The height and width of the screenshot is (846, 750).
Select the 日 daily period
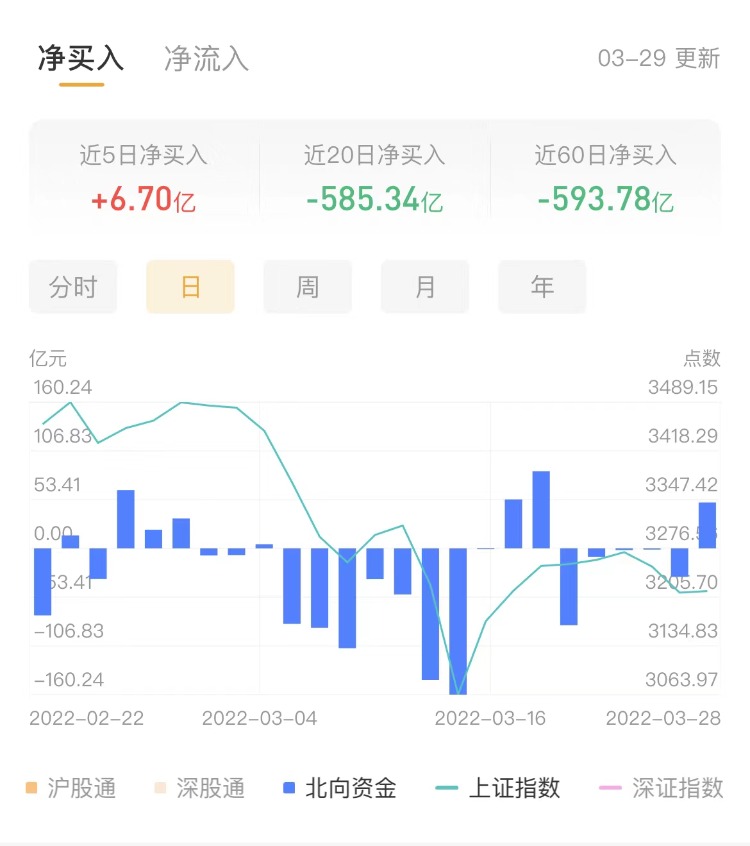click(190, 287)
